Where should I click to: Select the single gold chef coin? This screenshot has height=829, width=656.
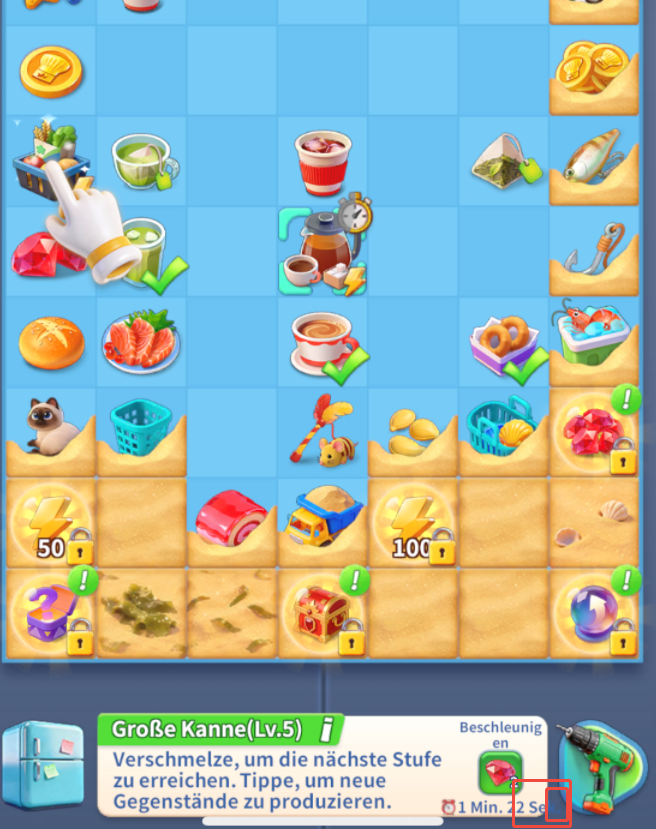[51, 70]
